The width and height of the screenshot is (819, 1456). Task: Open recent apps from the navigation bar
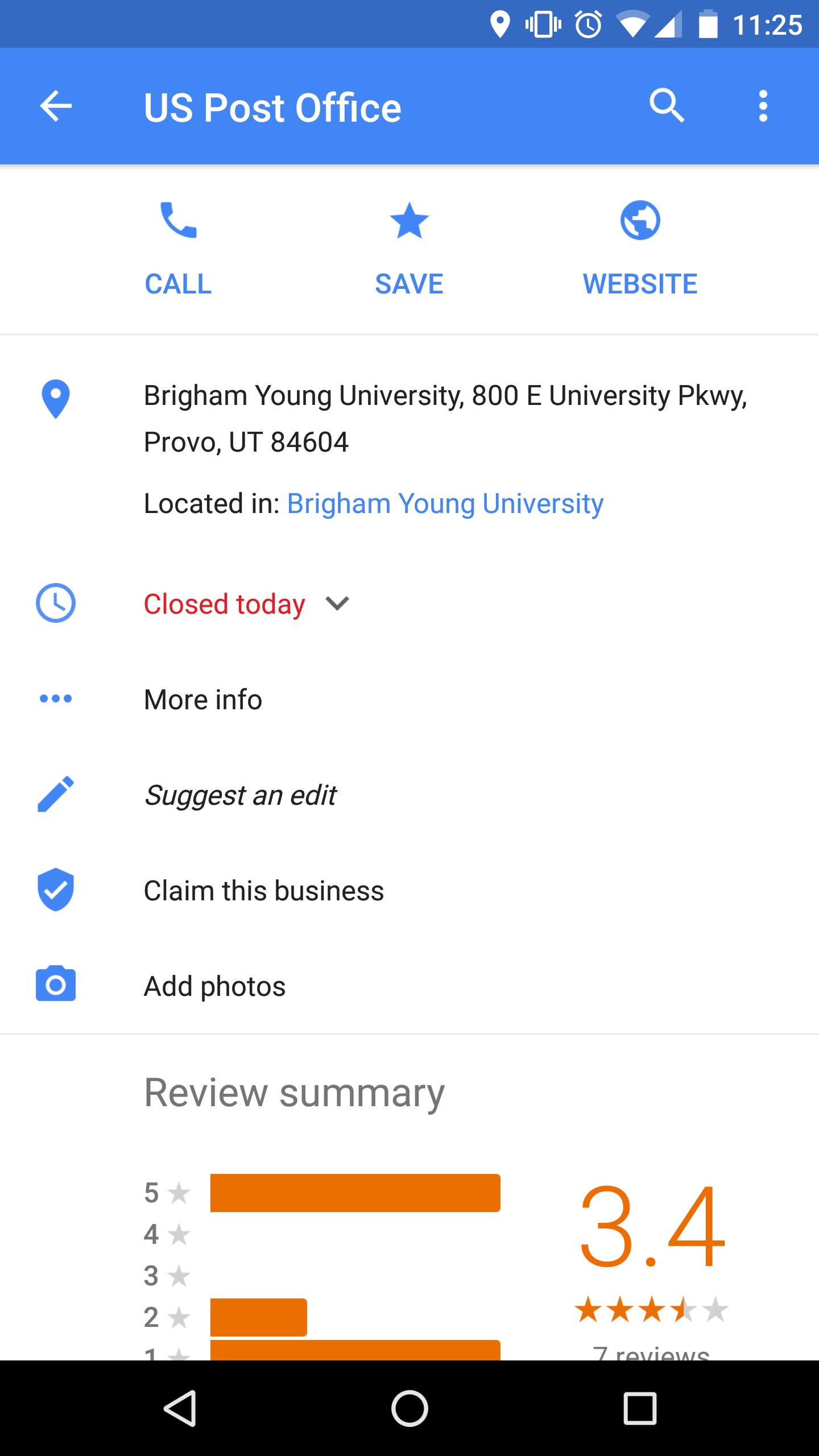coord(640,1408)
